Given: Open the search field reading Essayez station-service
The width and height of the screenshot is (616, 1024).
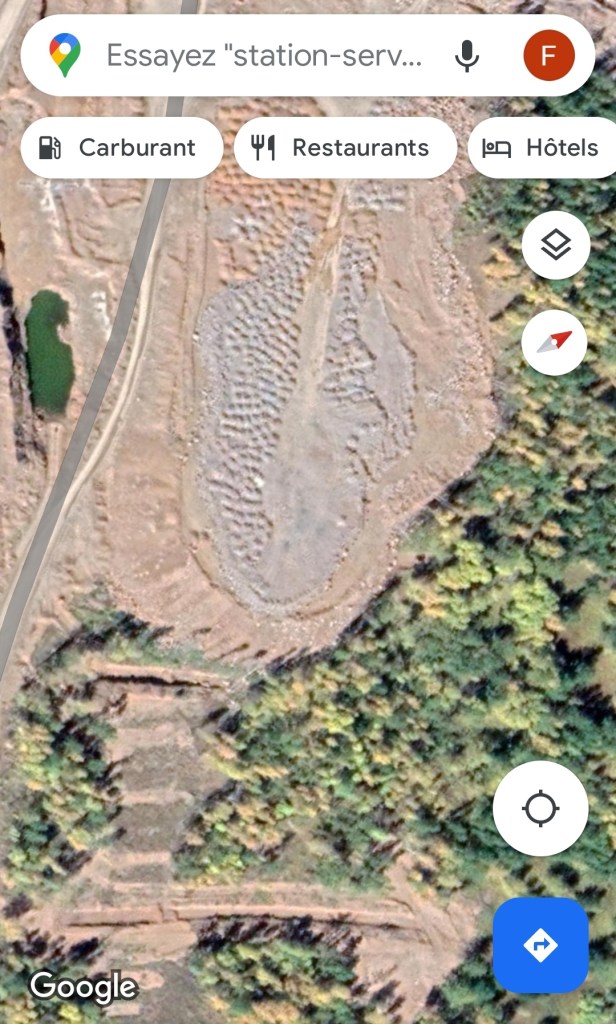Looking at the screenshot, I should point(264,56).
